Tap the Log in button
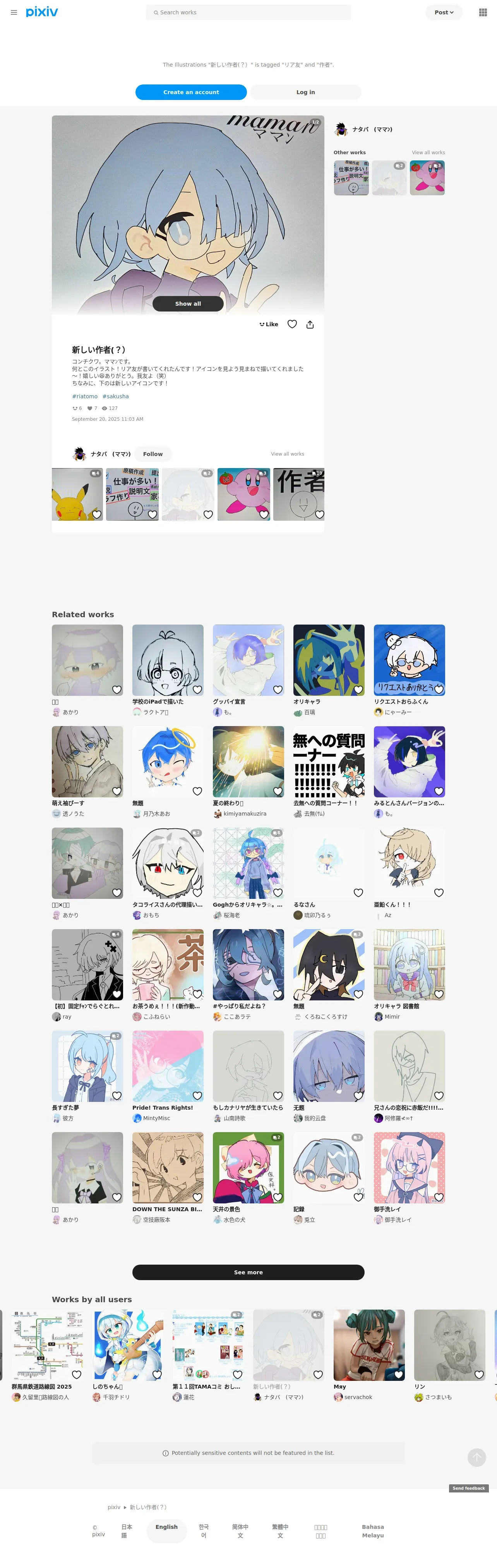 pos(305,92)
